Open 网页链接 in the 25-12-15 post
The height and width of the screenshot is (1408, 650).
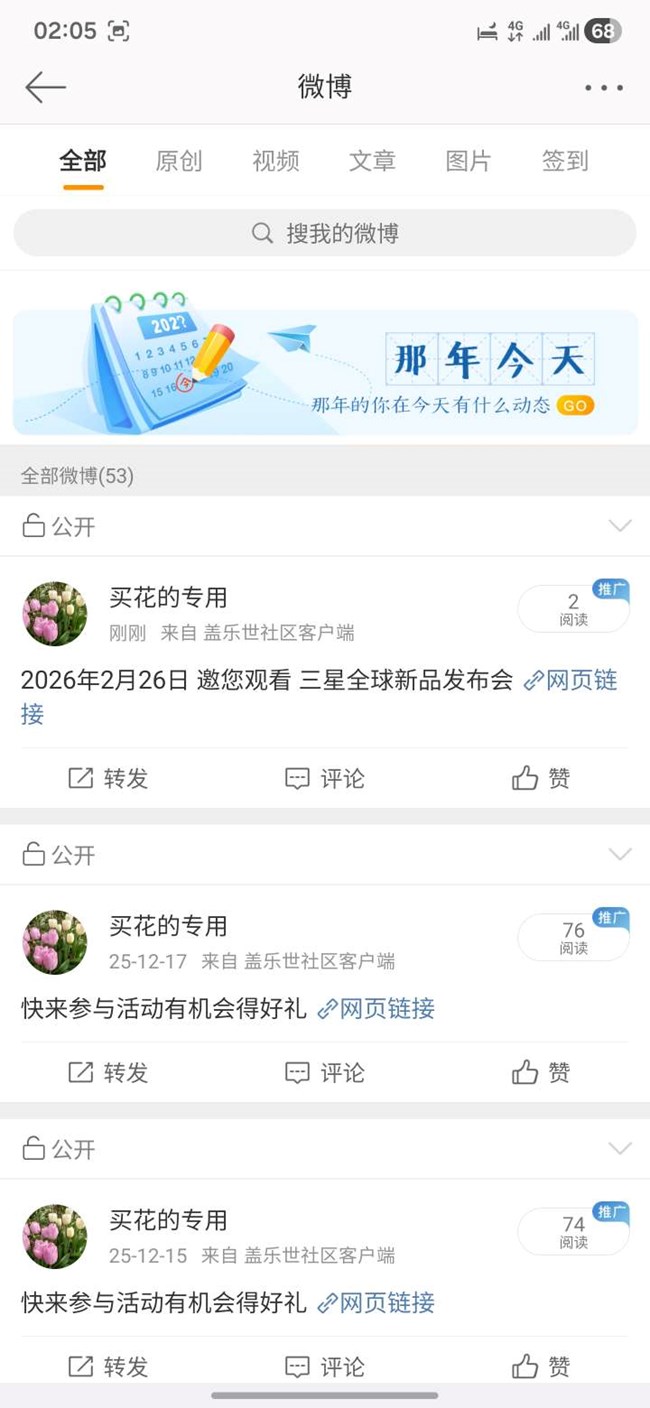pos(376,1303)
